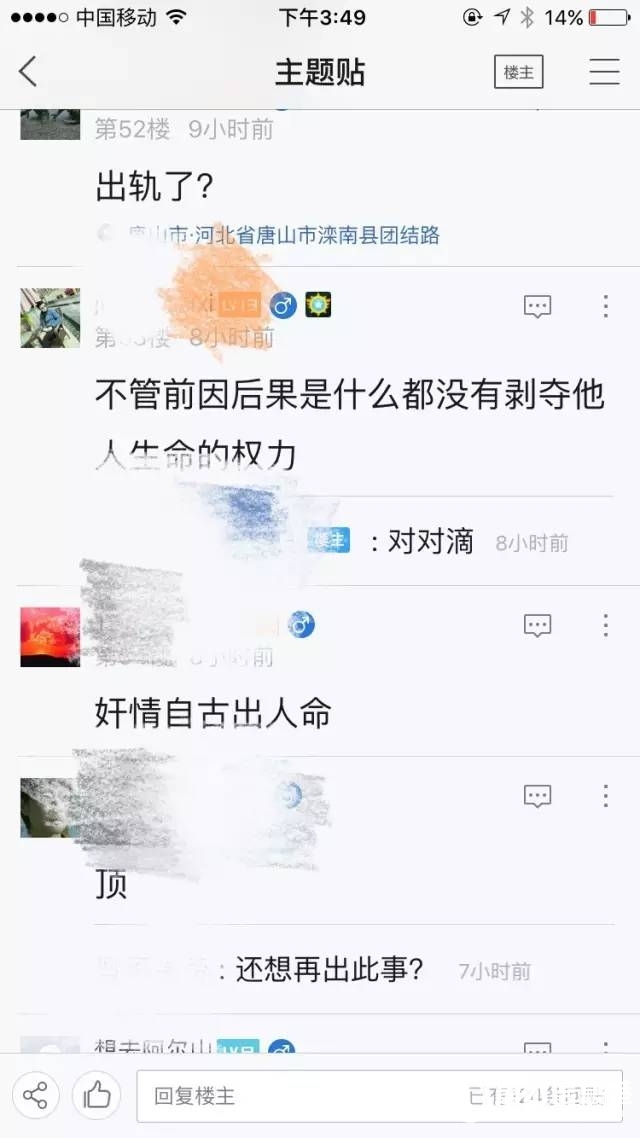
Task: Reply to the 顶 comment
Action: pyautogui.click(x=537, y=796)
